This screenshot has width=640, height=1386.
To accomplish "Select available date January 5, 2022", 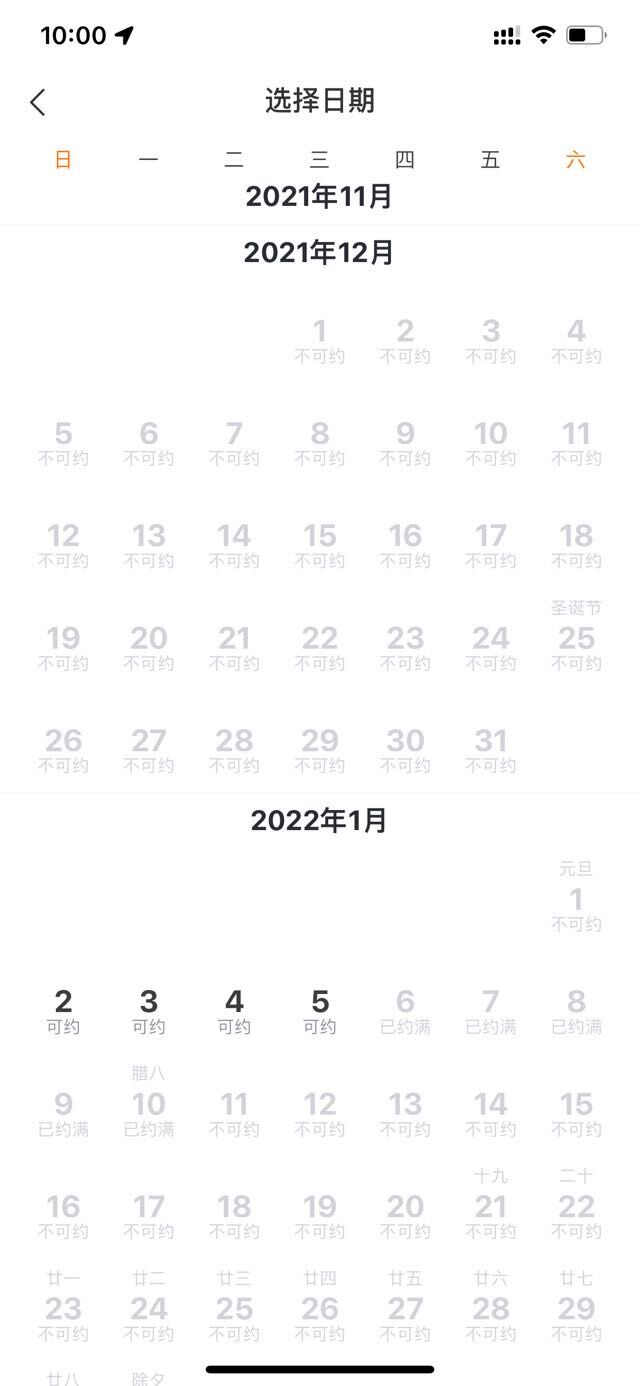I will (320, 1010).
